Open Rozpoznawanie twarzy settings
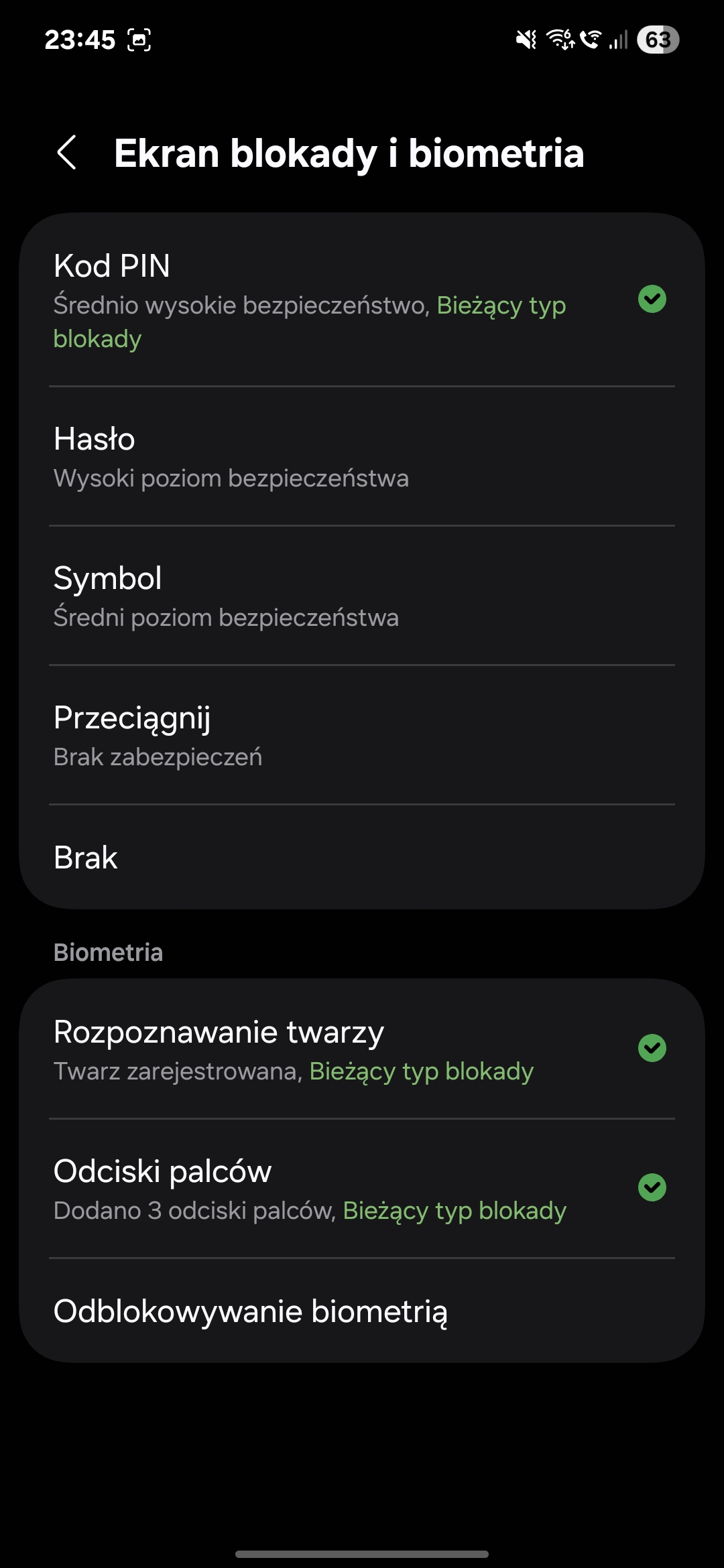The width and height of the screenshot is (724, 1568). coord(362,1049)
